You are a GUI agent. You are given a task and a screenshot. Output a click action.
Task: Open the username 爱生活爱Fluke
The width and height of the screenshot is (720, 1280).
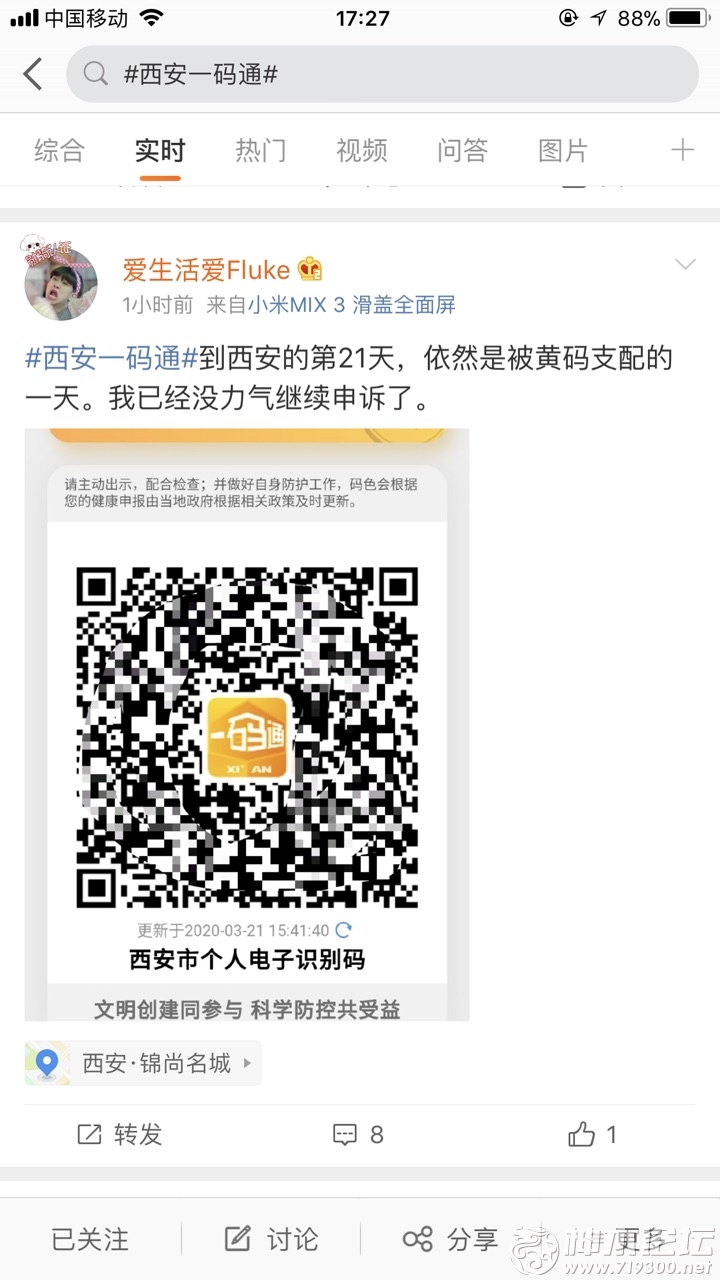(x=206, y=269)
